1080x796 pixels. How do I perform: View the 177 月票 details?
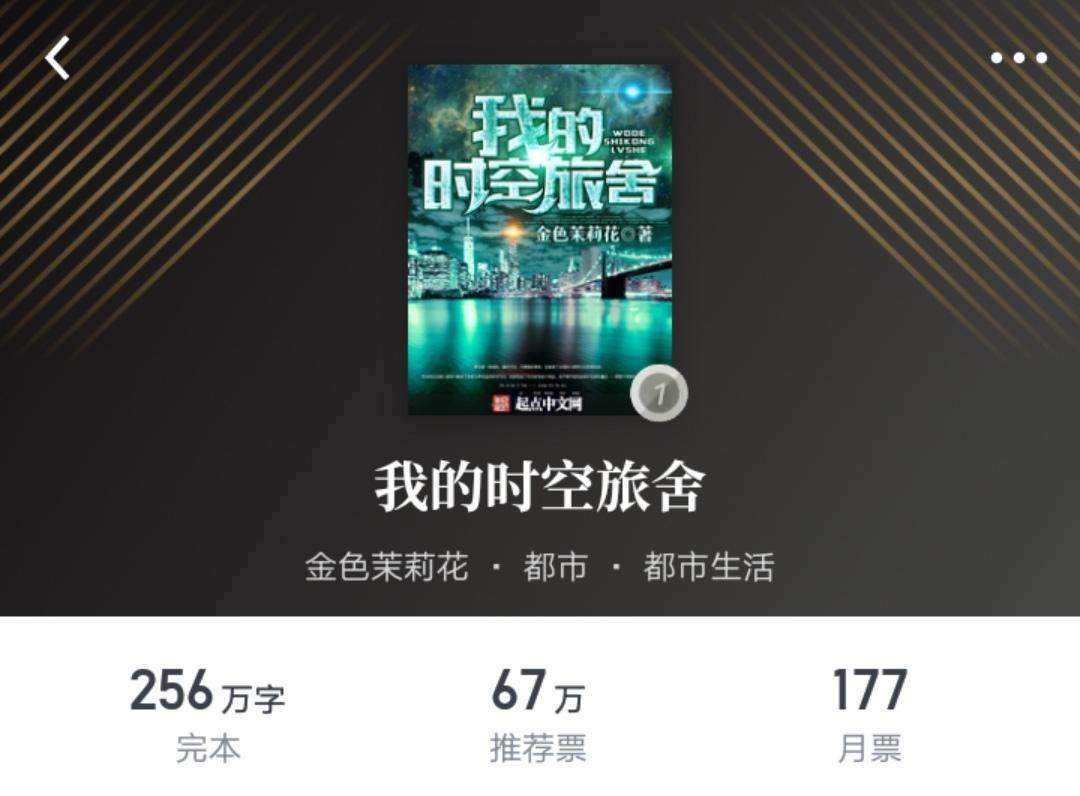click(869, 715)
